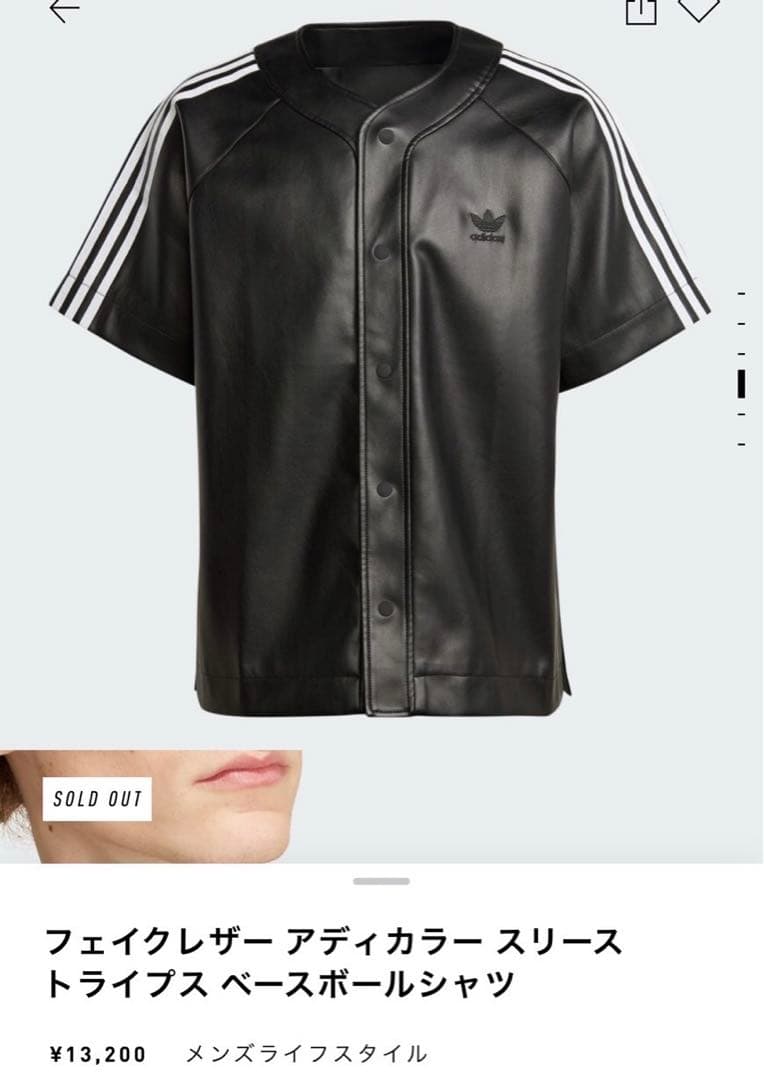Jump to last product image via bottom dash
The width and height of the screenshot is (764, 1080).
[740, 445]
